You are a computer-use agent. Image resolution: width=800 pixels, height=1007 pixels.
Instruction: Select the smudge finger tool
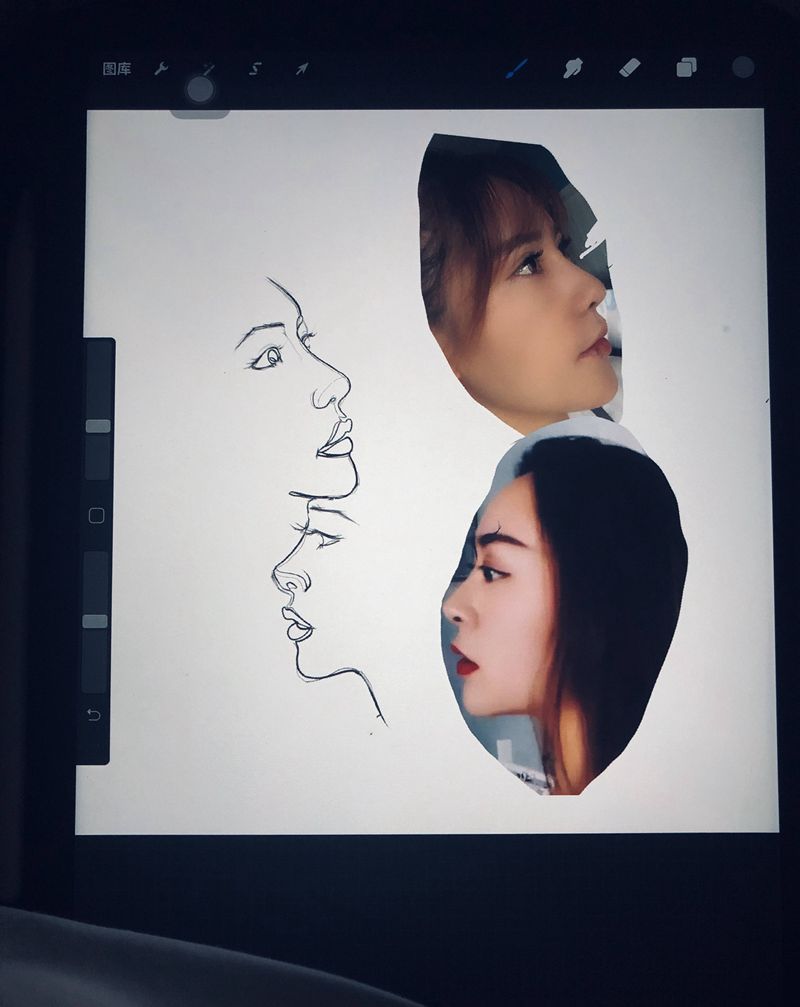(573, 68)
